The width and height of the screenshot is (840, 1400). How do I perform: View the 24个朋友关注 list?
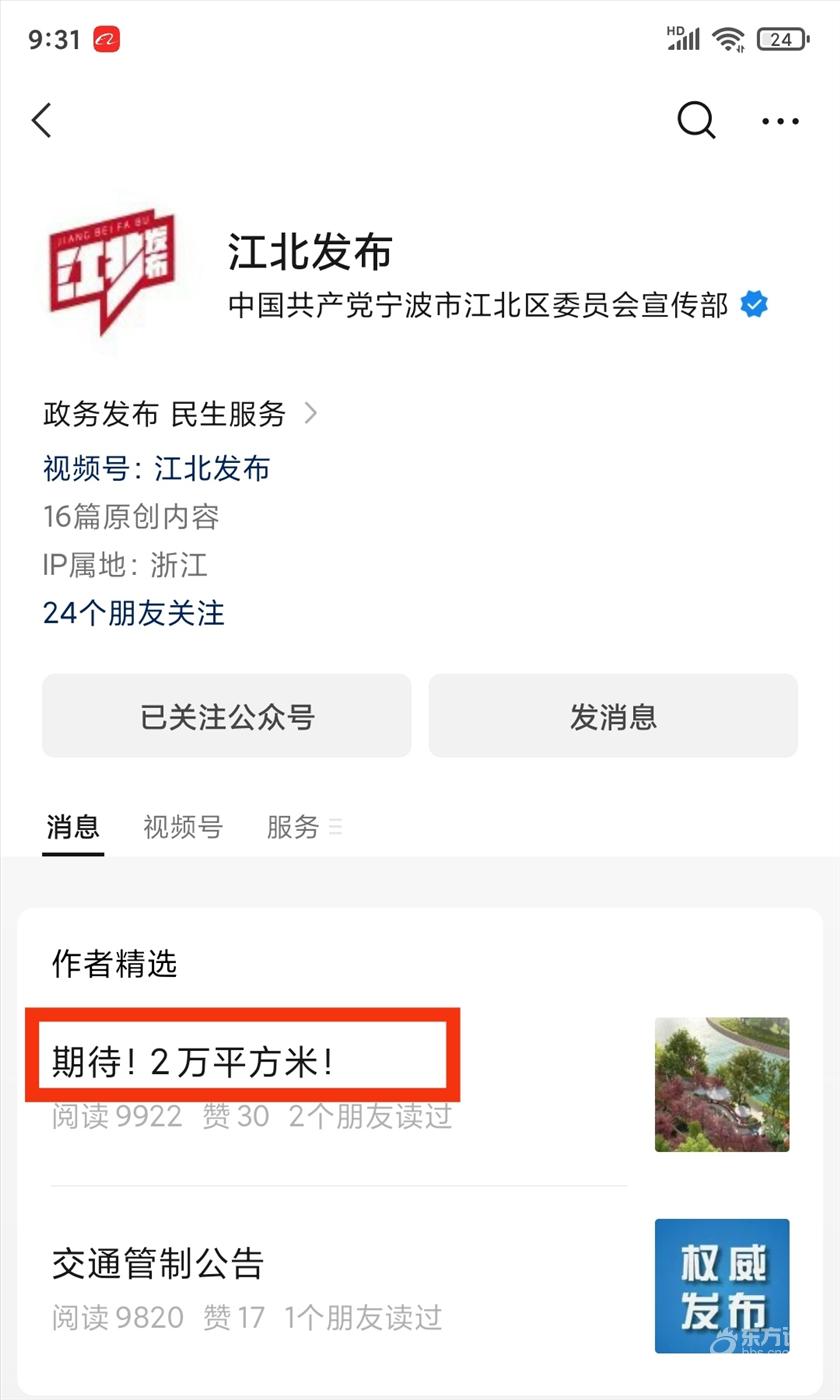click(x=134, y=613)
